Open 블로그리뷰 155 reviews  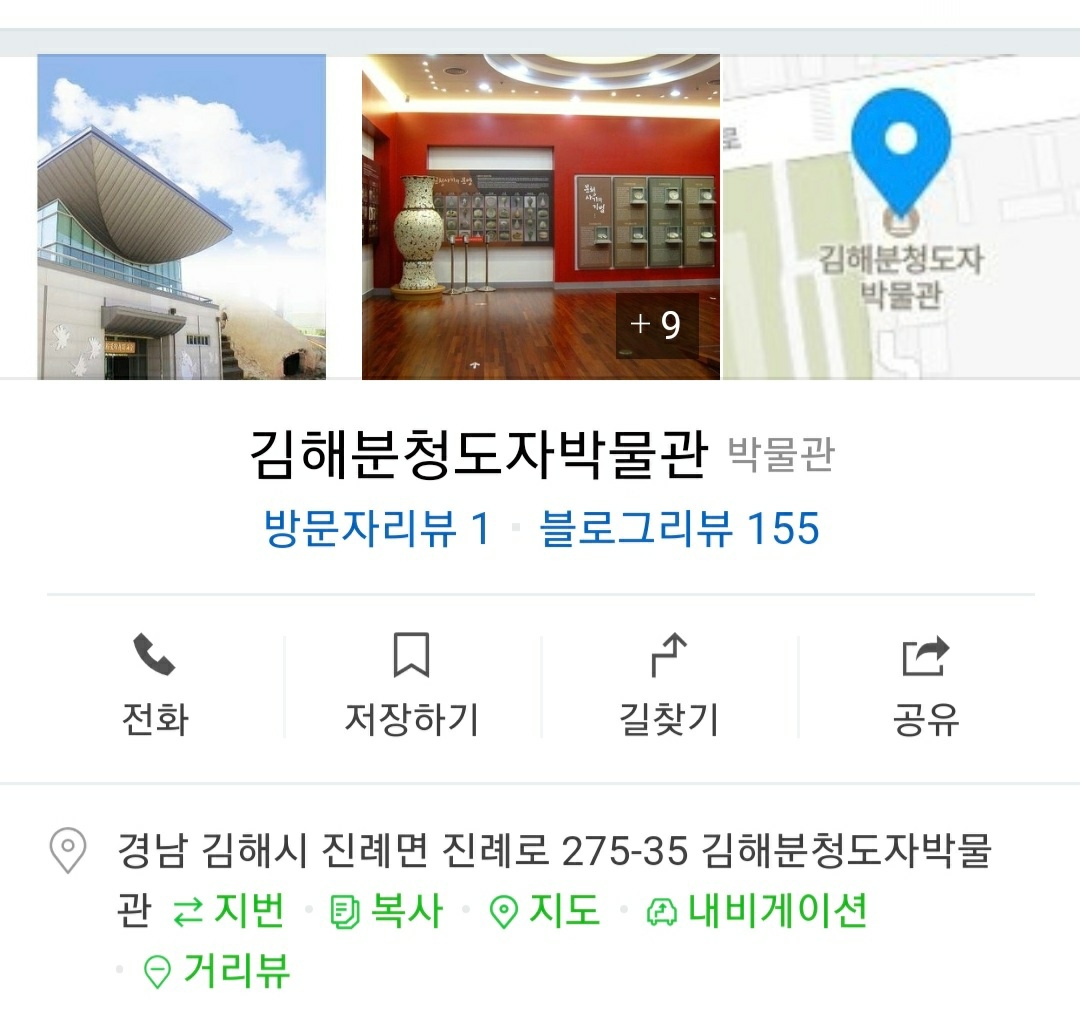[680, 528]
